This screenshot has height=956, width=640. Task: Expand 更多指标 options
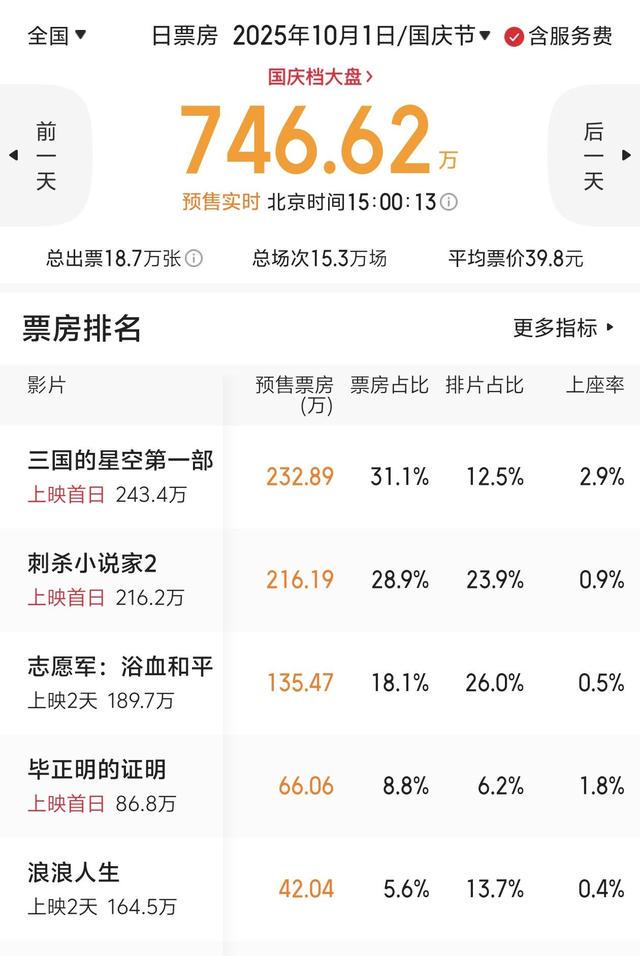tap(564, 328)
